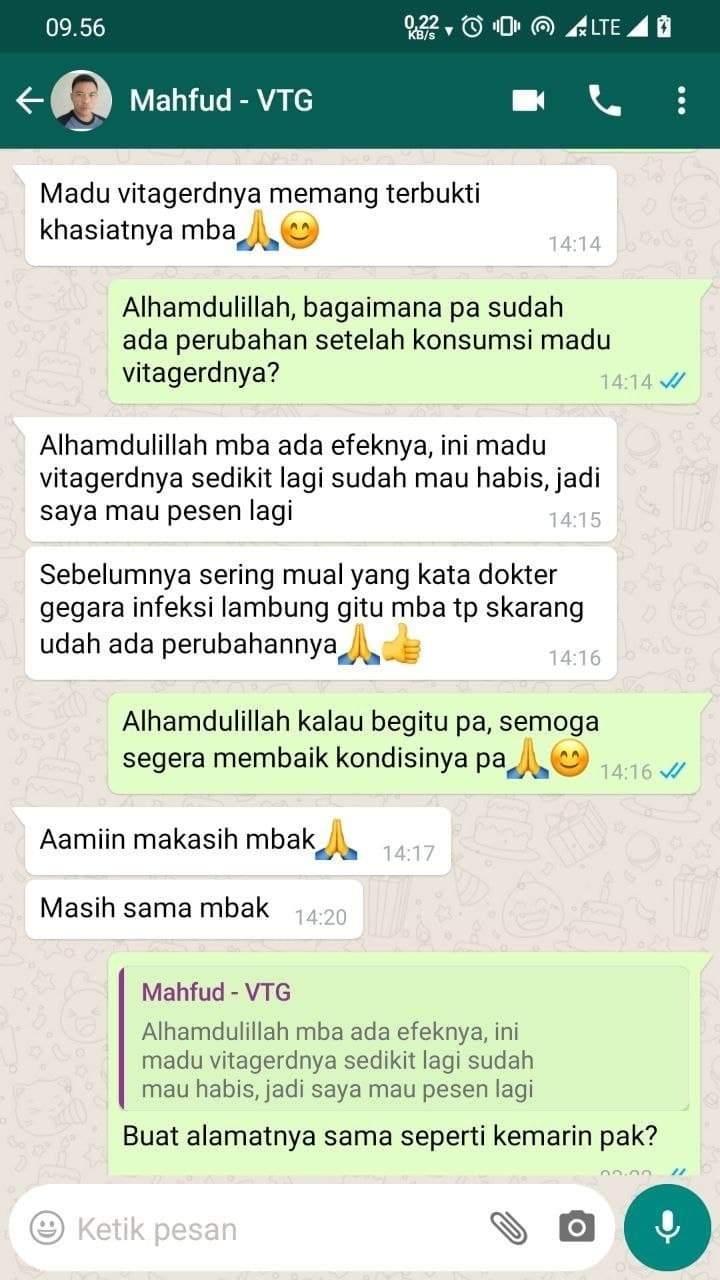Tap the voice message microphone button
Viewport: 720px width, 1280px height.
(x=667, y=1228)
